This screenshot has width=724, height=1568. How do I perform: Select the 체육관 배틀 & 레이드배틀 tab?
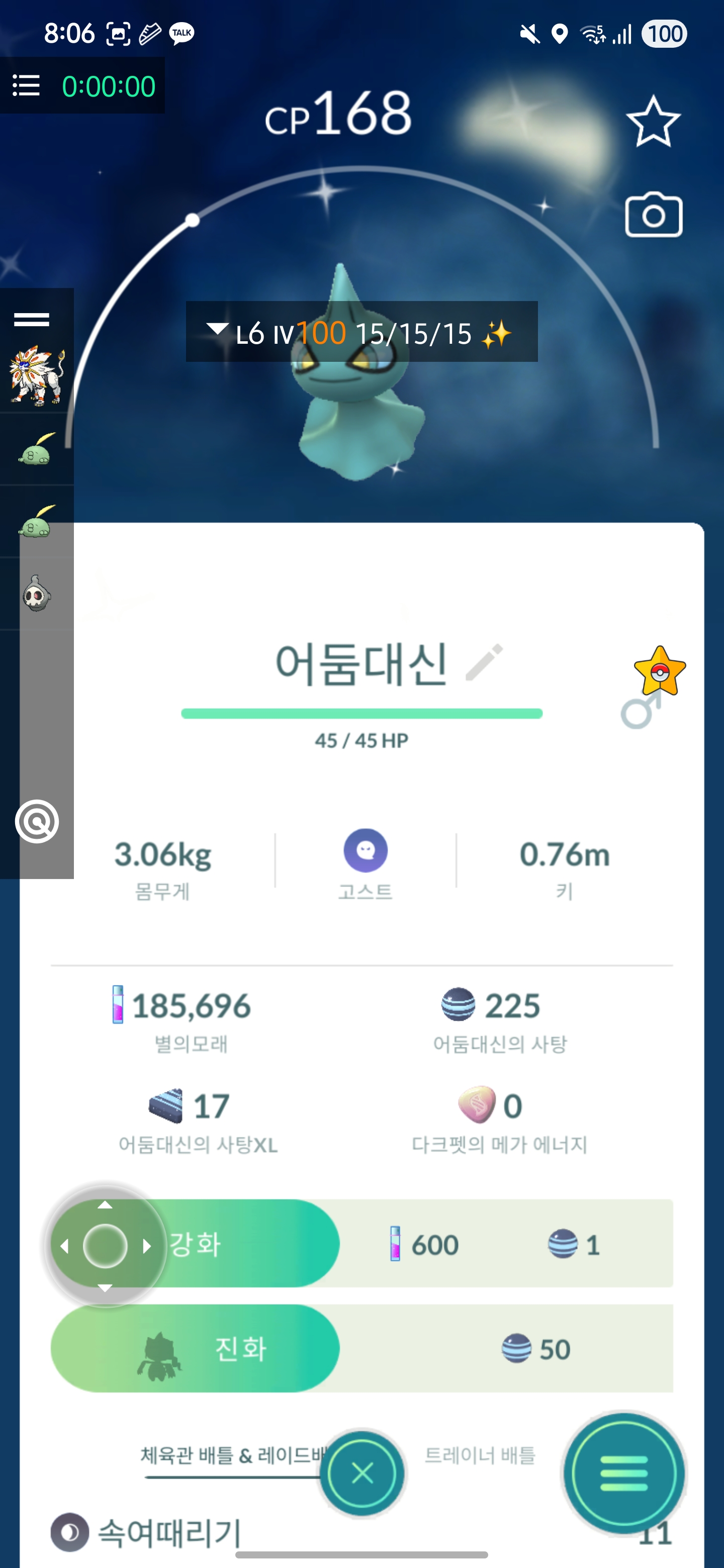[x=231, y=1455]
